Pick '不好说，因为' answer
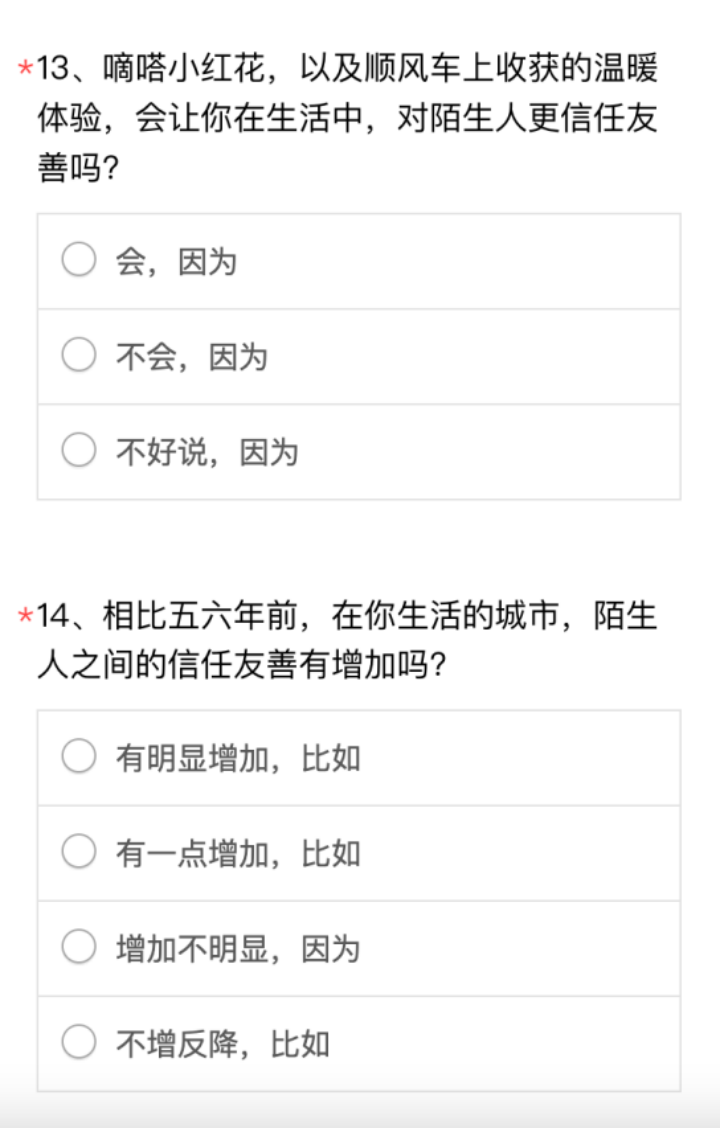The image size is (720, 1128). click(79, 451)
